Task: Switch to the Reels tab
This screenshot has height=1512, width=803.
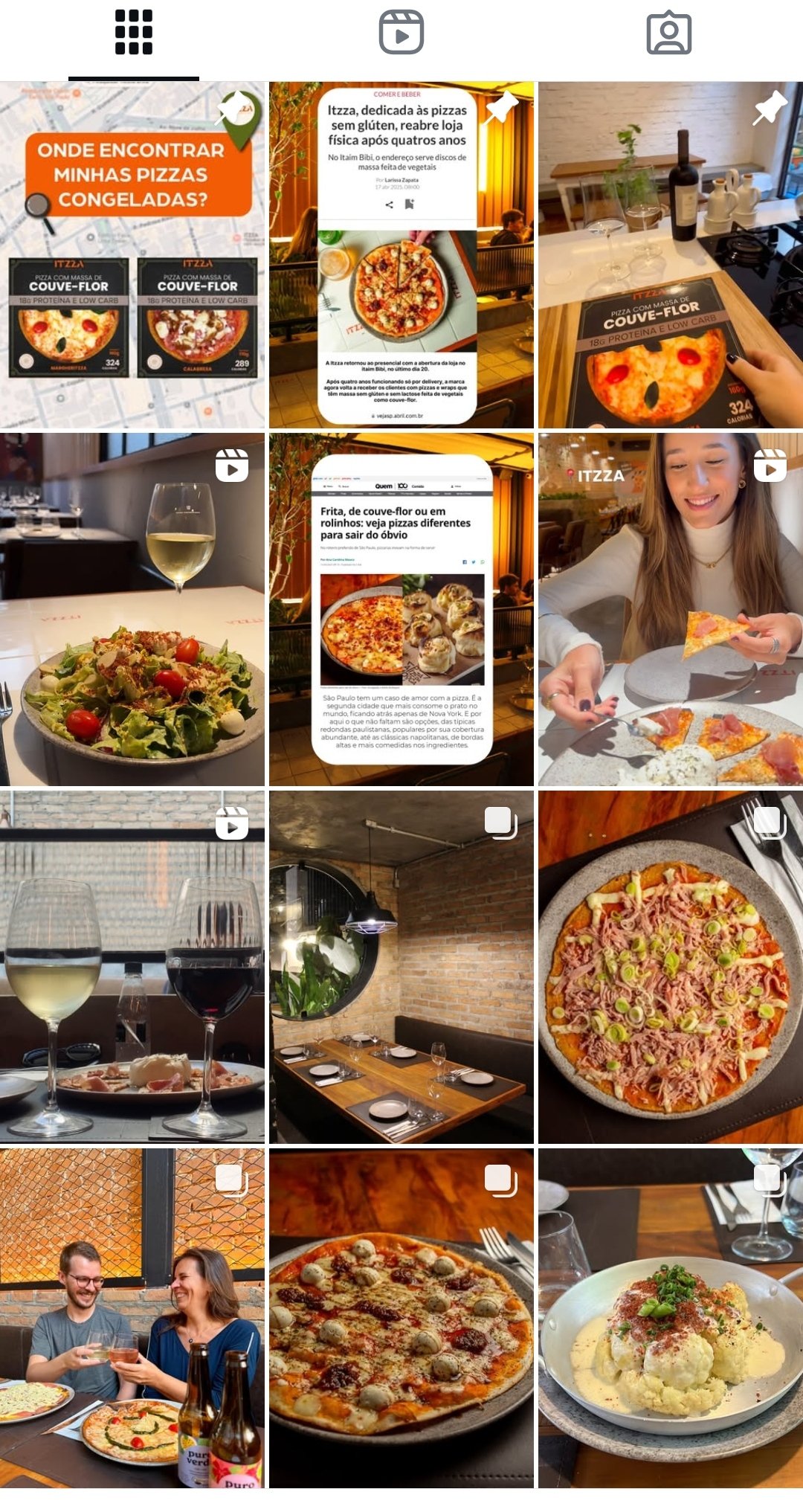Action: pos(401,33)
